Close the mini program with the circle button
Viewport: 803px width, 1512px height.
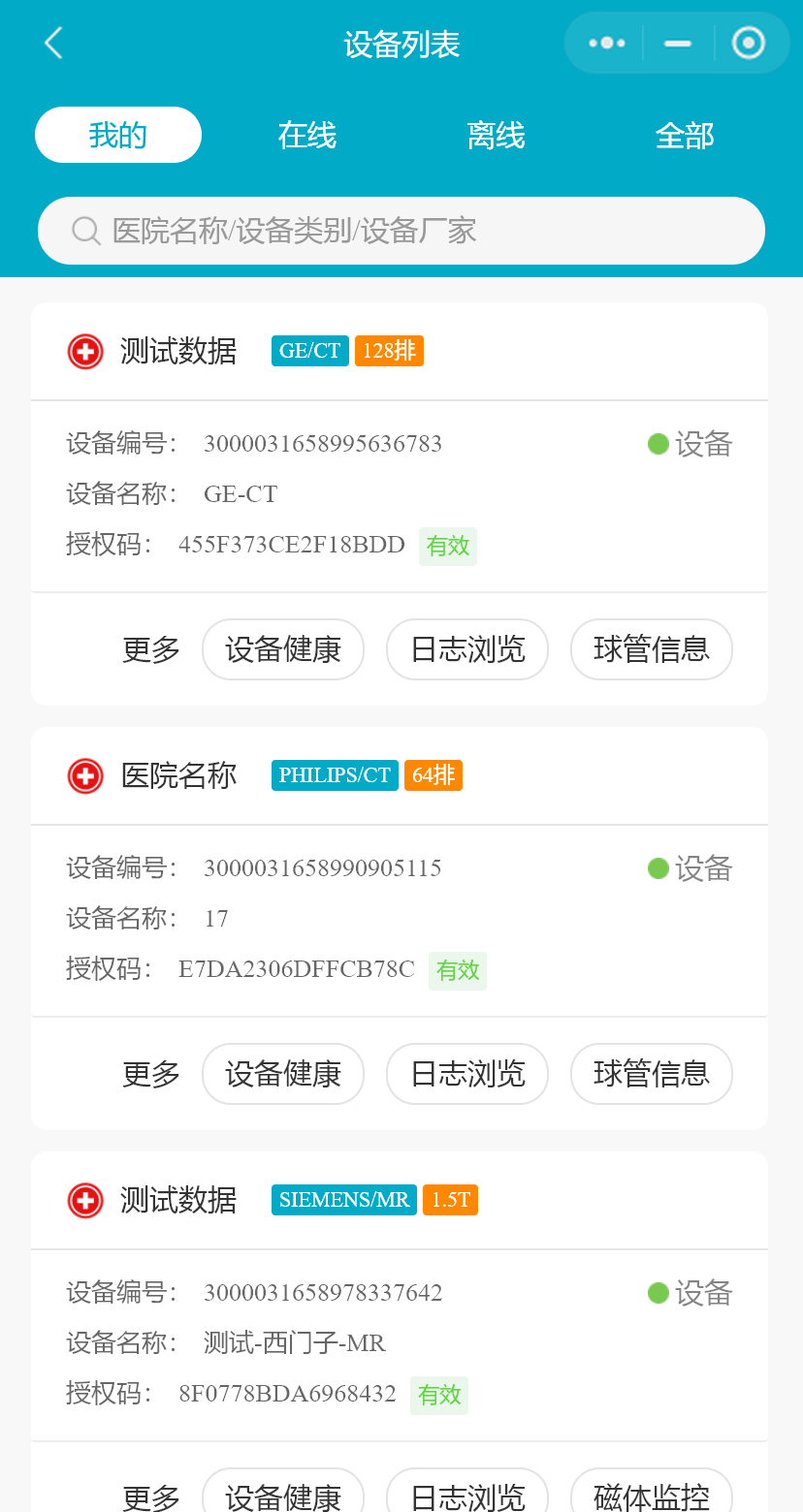coord(748,44)
